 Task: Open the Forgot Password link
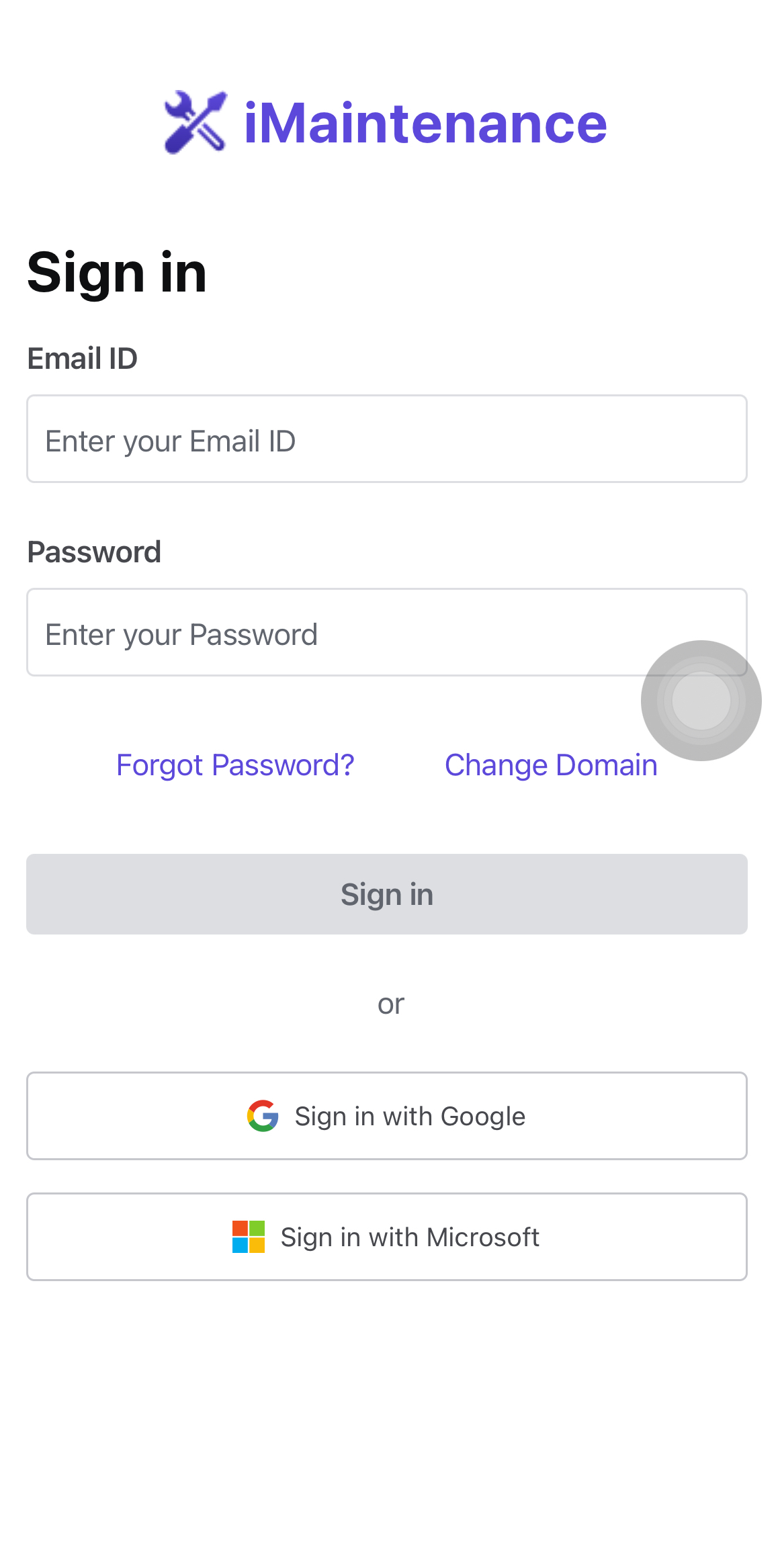(x=235, y=765)
